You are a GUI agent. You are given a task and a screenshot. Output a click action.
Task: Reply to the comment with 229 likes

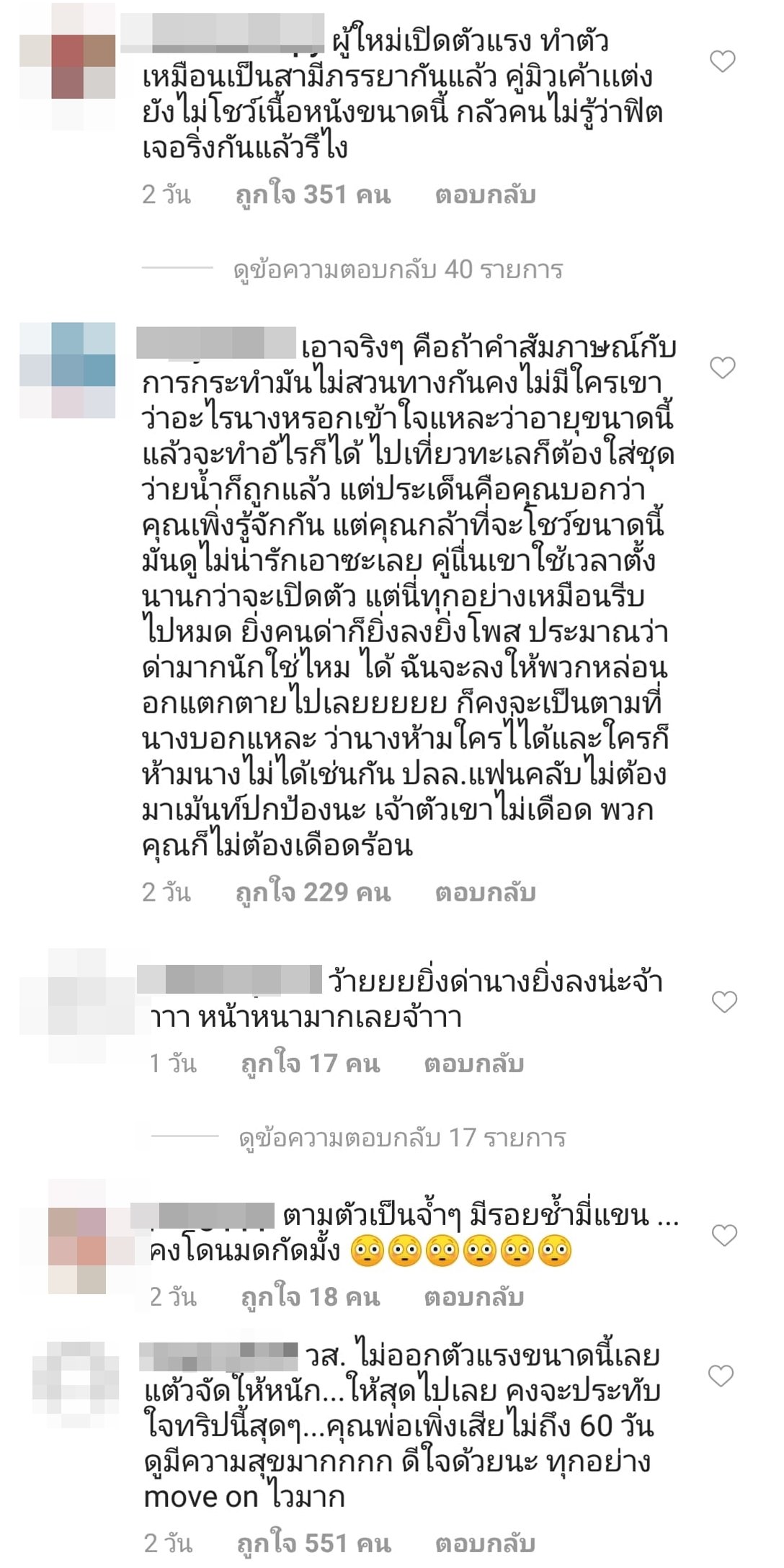[485, 892]
